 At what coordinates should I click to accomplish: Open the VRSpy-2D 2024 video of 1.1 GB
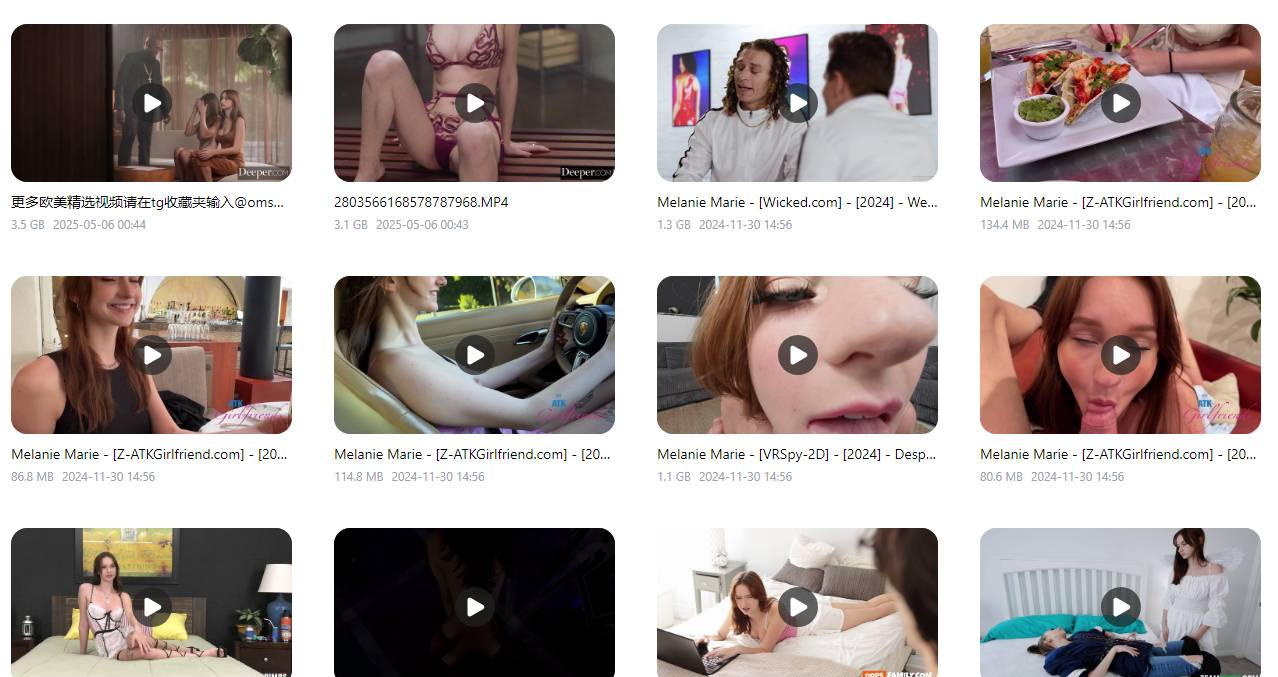click(797, 355)
